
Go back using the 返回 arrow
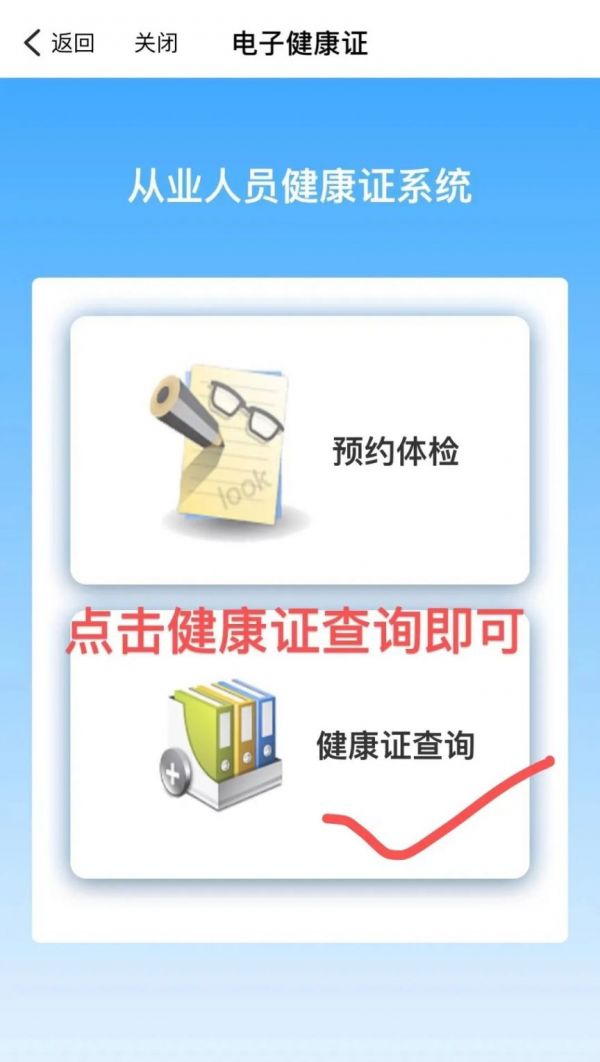[x=59, y=43]
